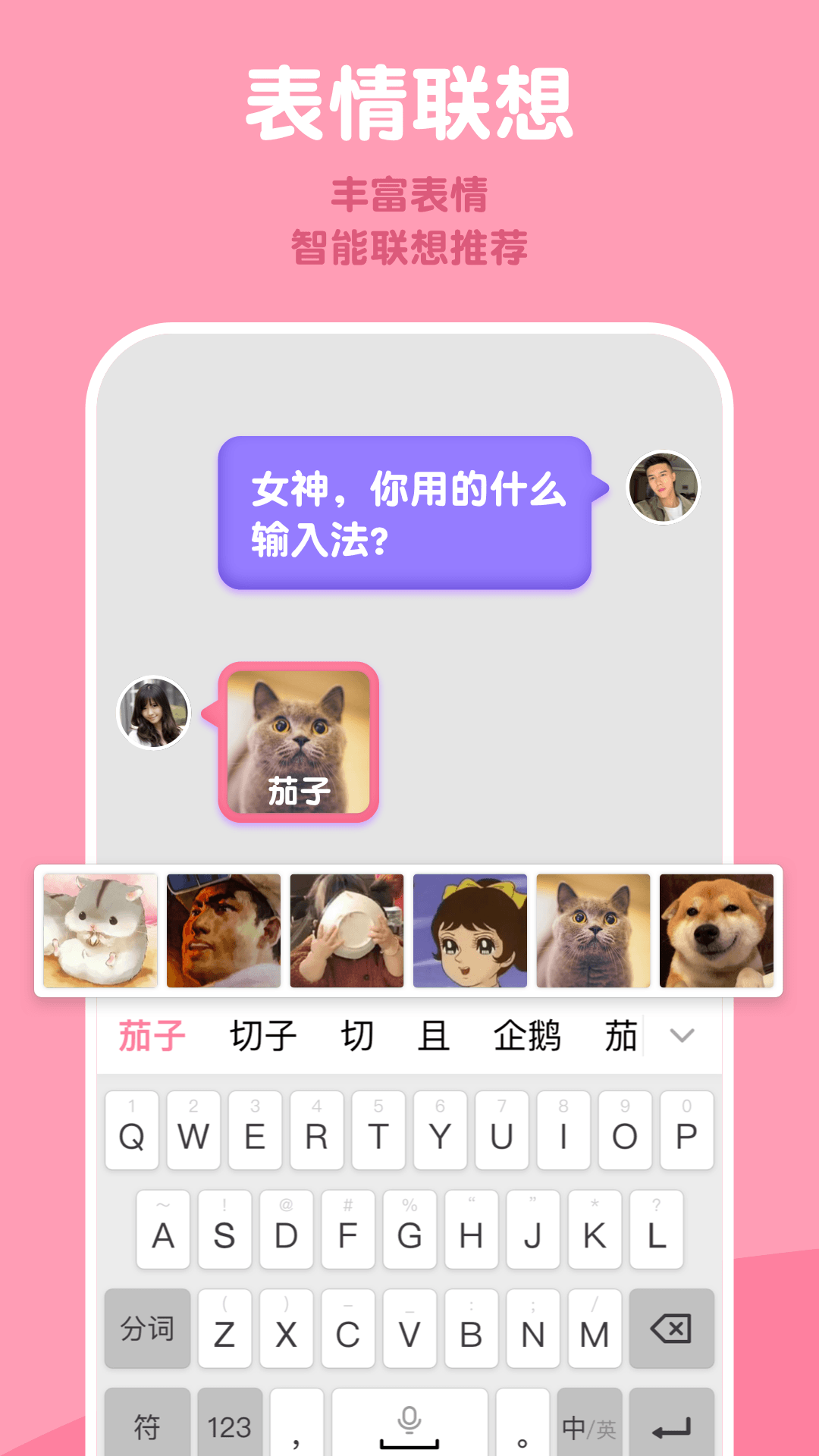819x1456 pixels.
Task: Choose the cartoon girl sticker
Action: [x=470, y=930]
